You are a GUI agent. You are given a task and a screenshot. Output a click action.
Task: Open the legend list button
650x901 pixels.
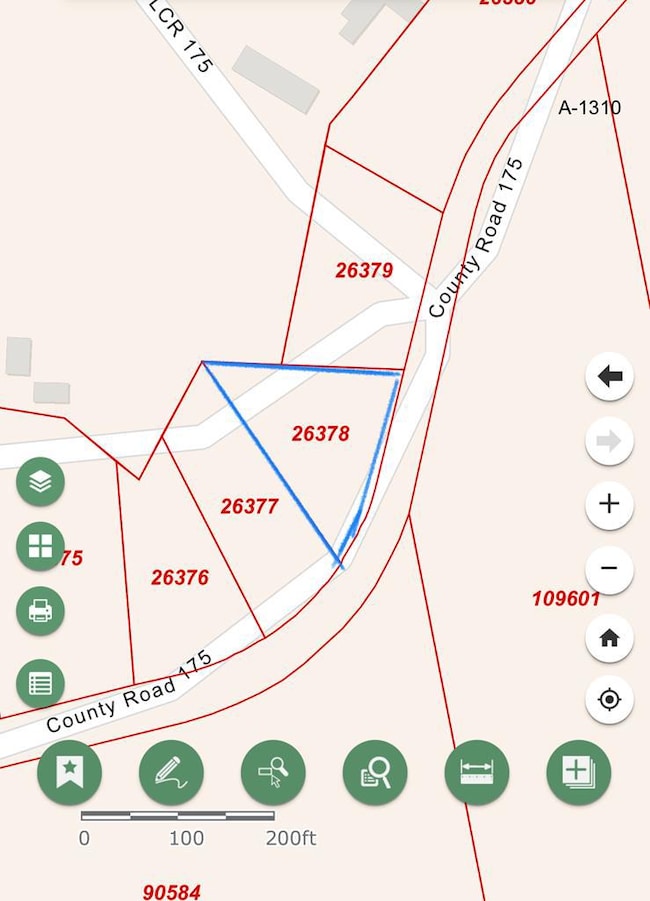[x=40, y=684]
